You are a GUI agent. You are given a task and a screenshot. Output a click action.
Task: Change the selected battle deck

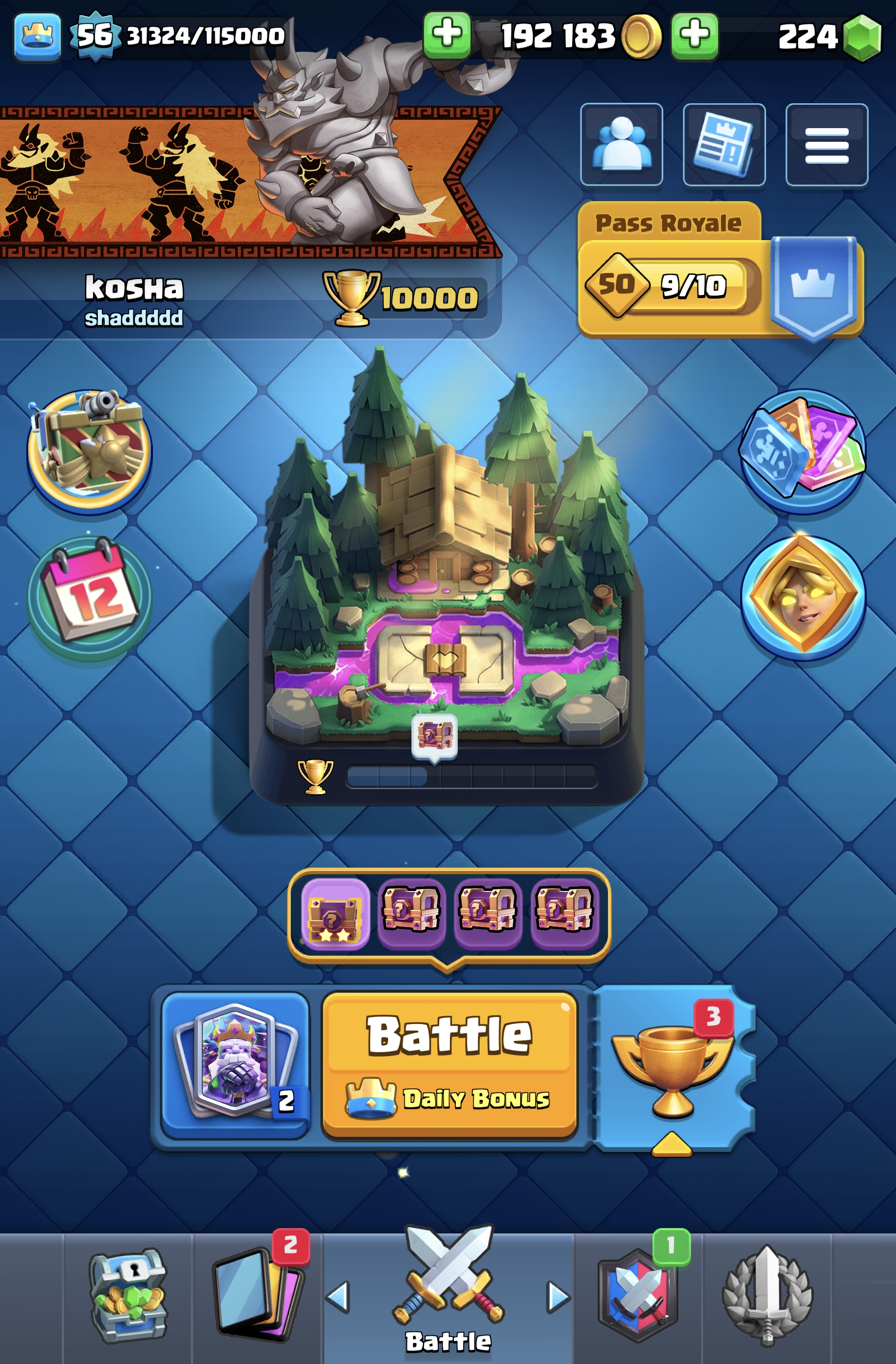[x=236, y=1064]
